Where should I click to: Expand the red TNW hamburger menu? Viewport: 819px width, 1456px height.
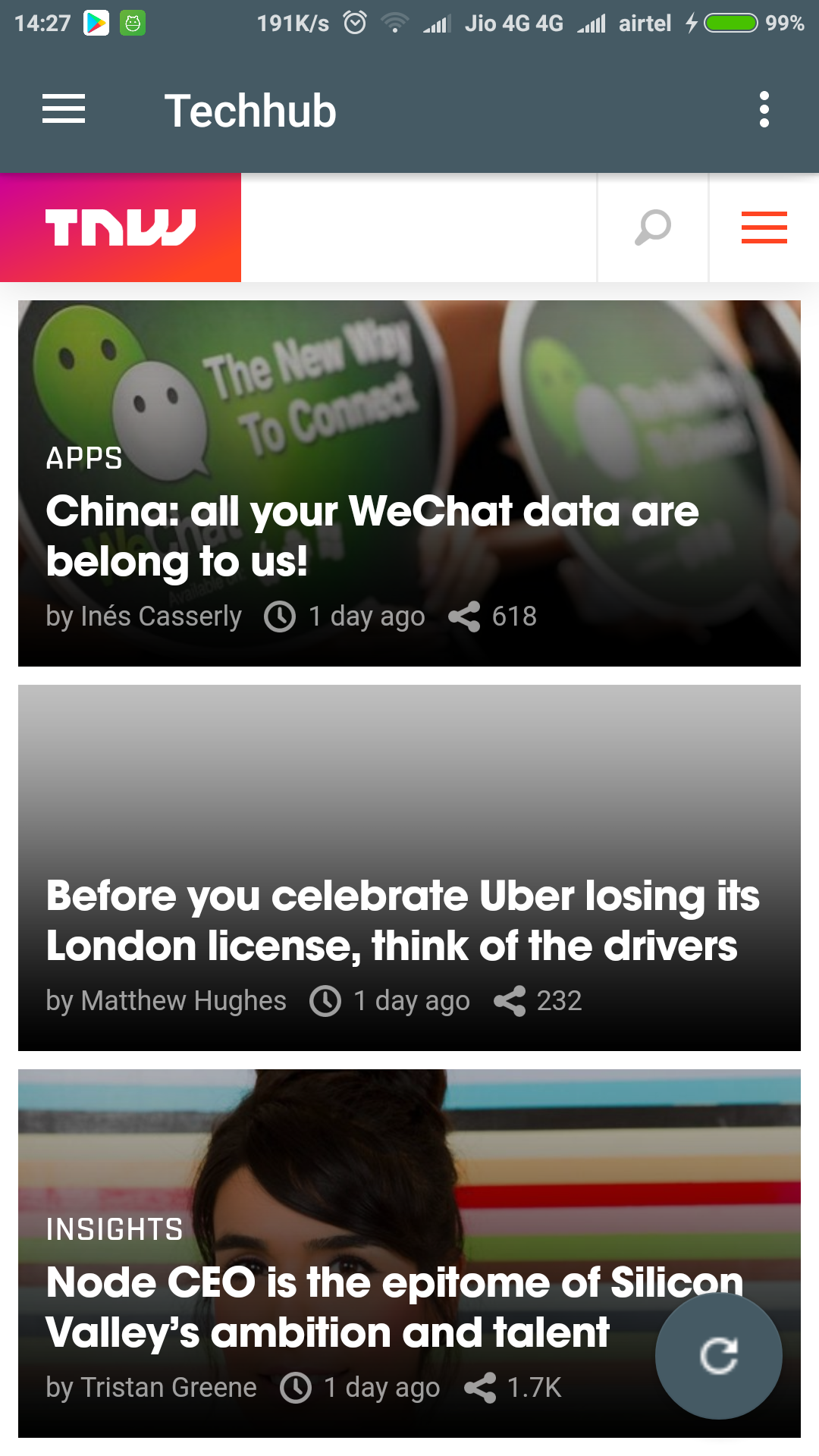764,227
